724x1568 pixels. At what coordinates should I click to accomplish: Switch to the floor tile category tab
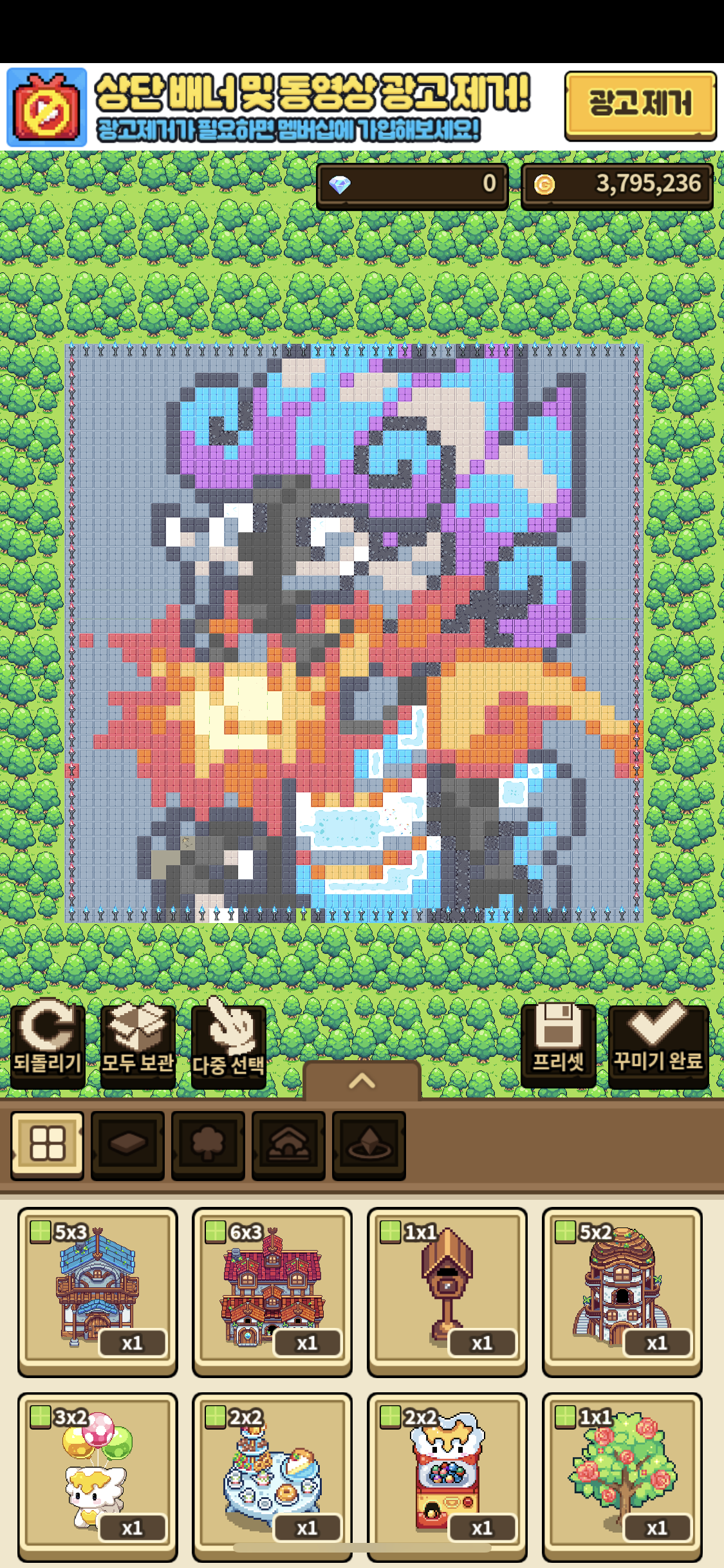[x=127, y=1145]
